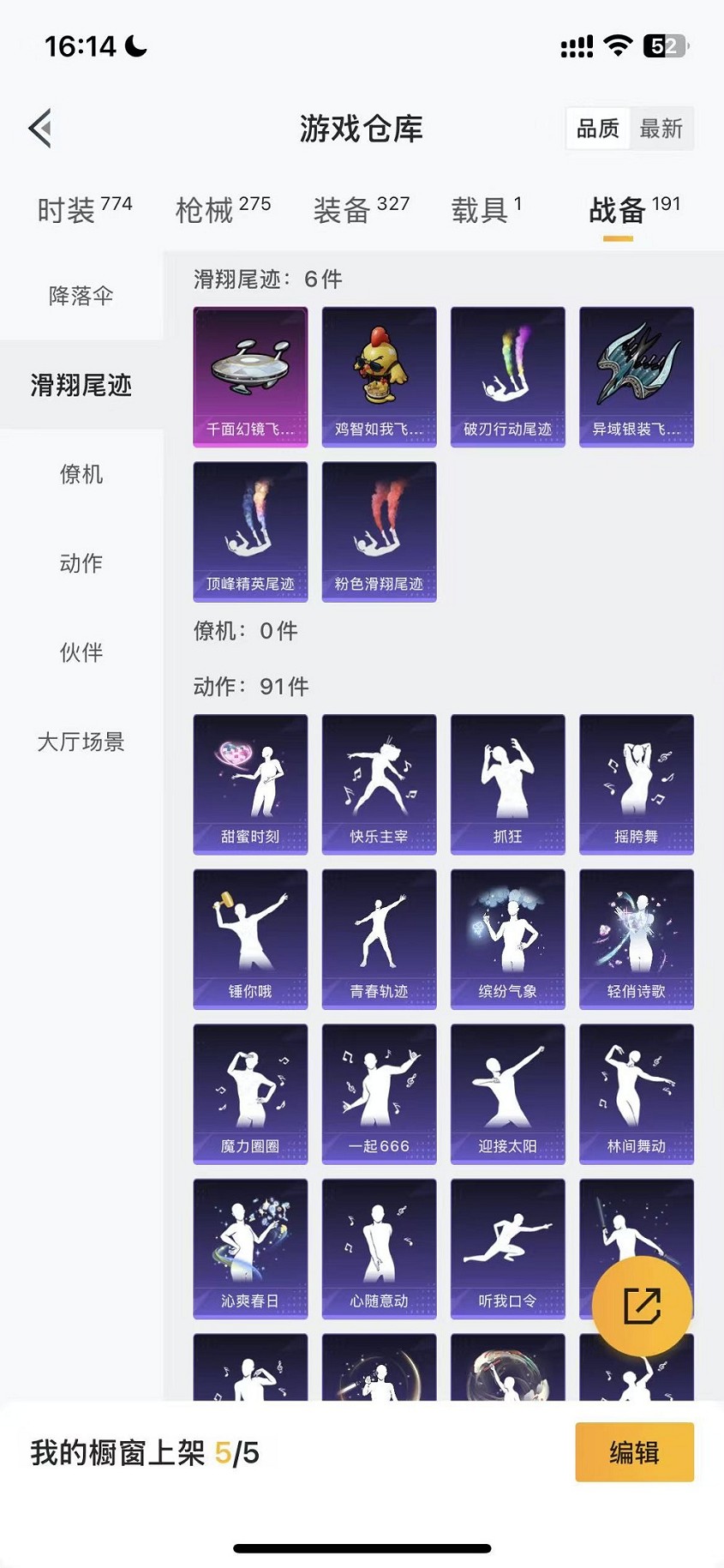Select the 降落伞 category in sidebar
The width and height of the screenshot is (724, 1568).
pyautogui.click(x=81, y=296)
